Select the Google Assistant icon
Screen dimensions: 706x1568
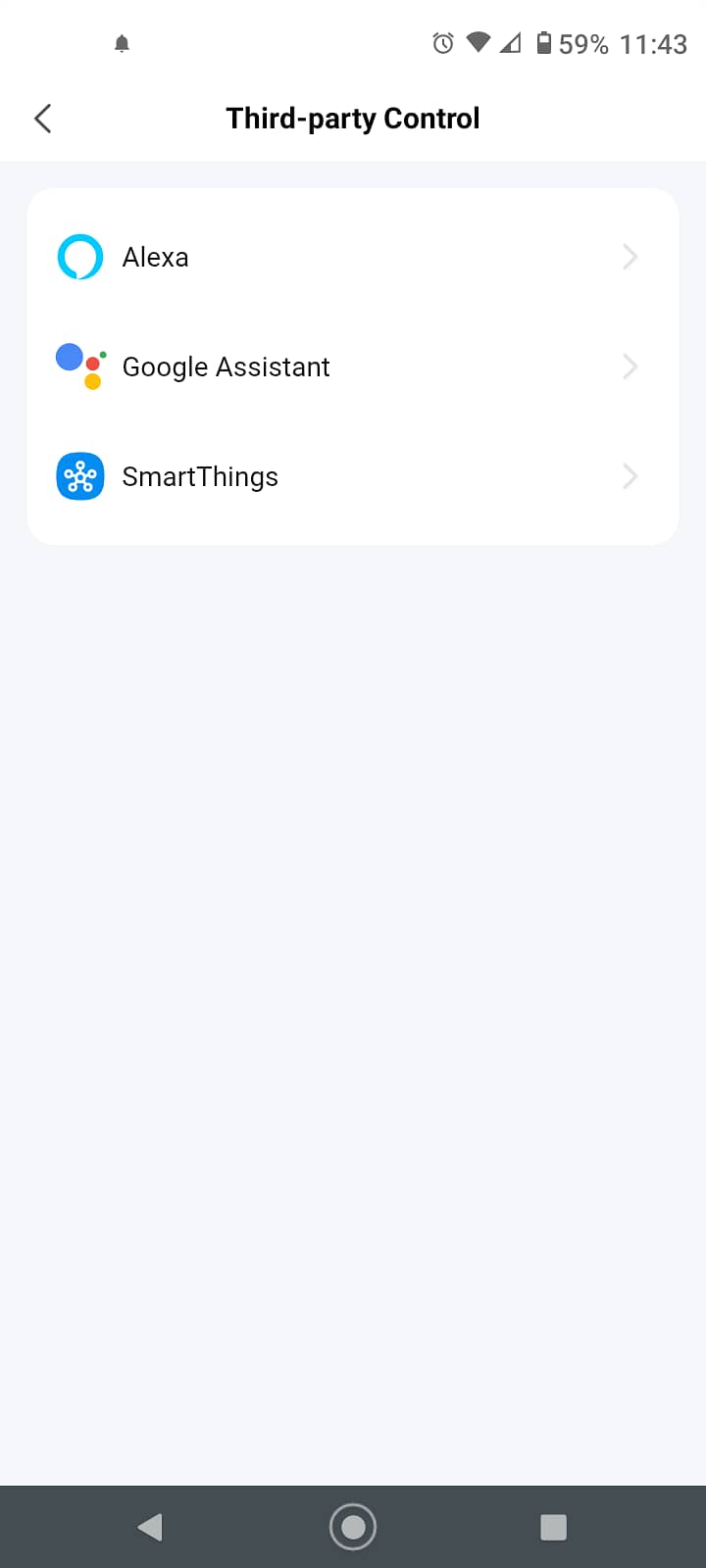coord(79,367)
